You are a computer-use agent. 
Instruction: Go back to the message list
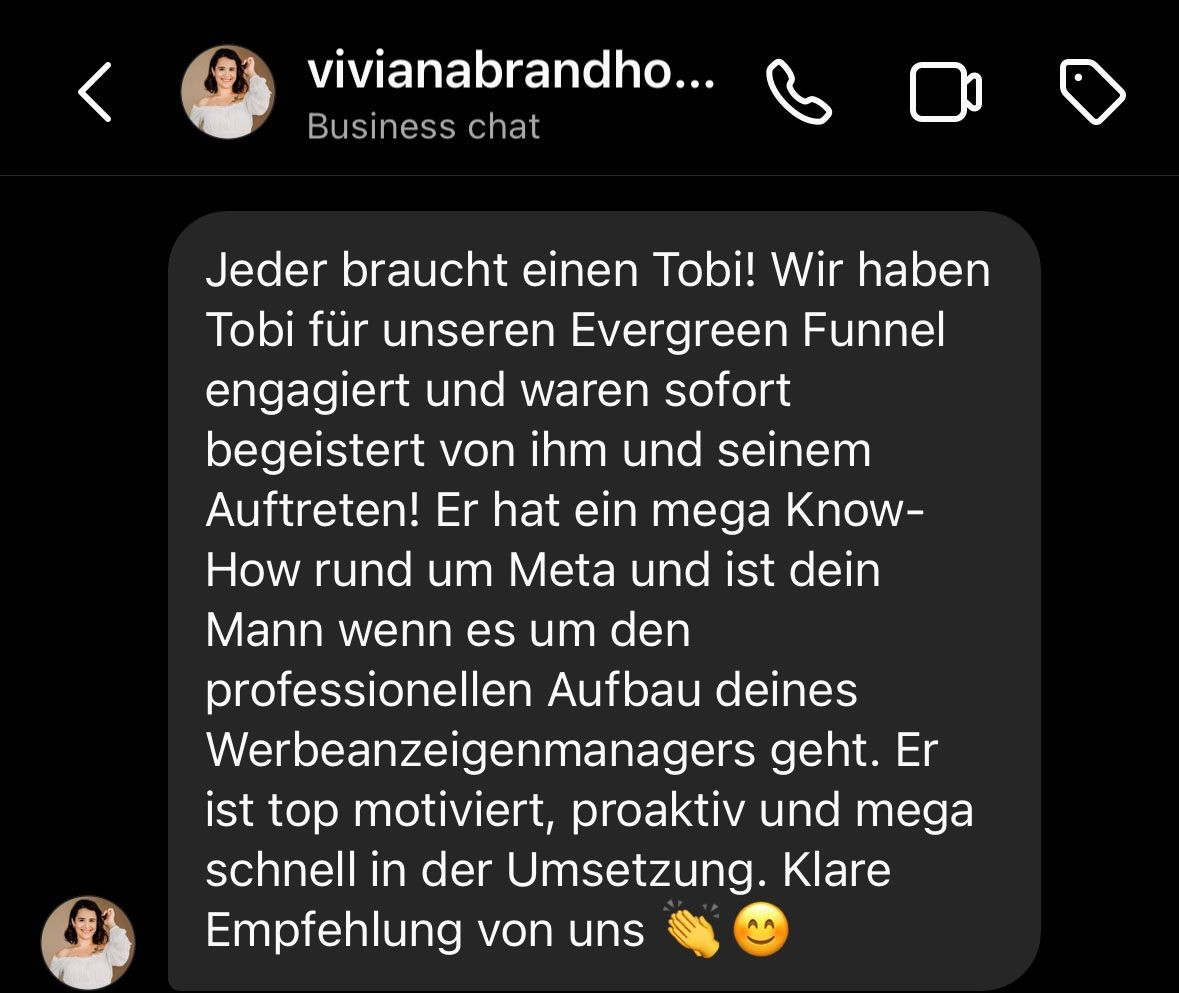(x=95, y=92)
